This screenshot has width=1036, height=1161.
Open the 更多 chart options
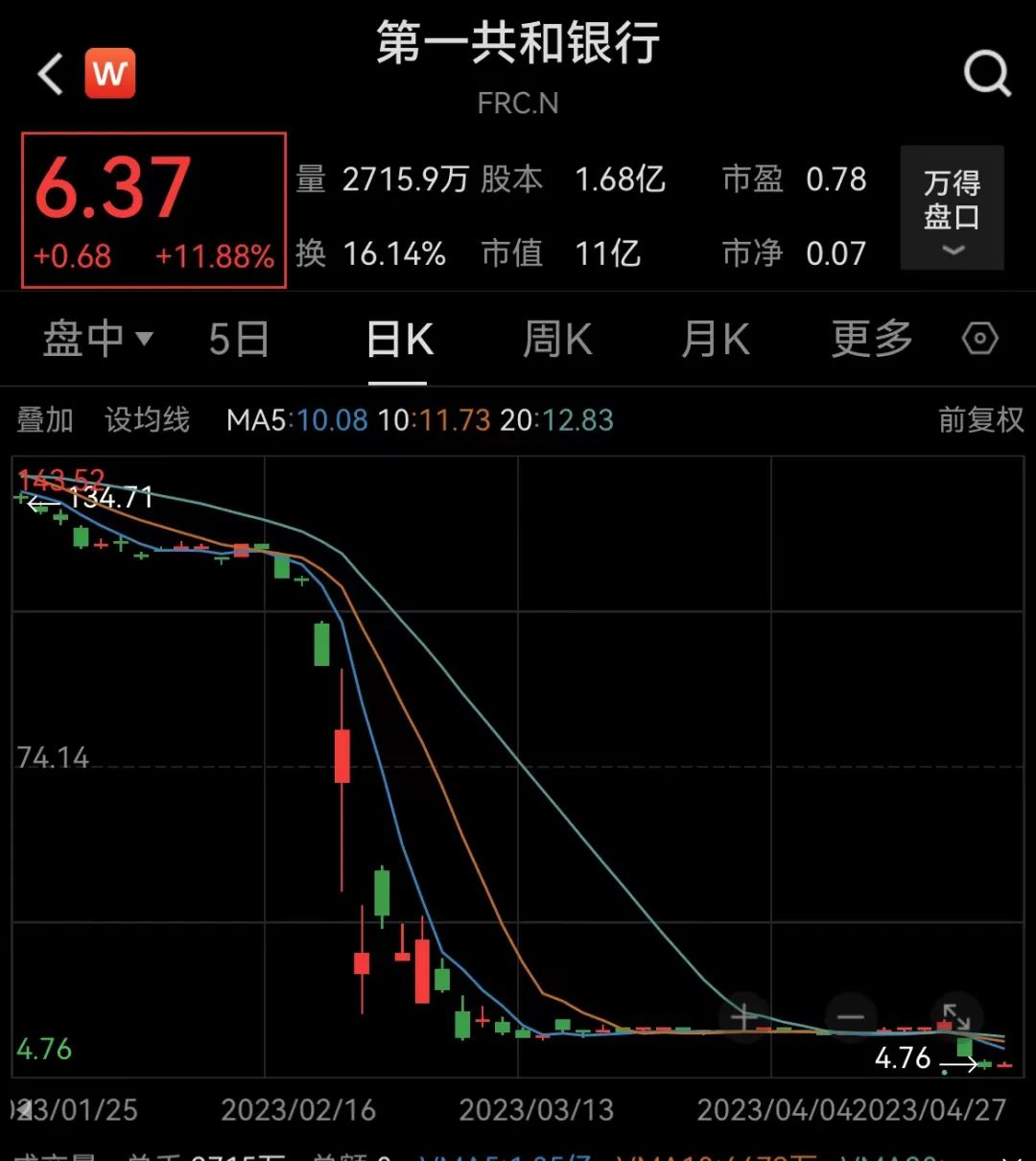[x=872, y=339]
